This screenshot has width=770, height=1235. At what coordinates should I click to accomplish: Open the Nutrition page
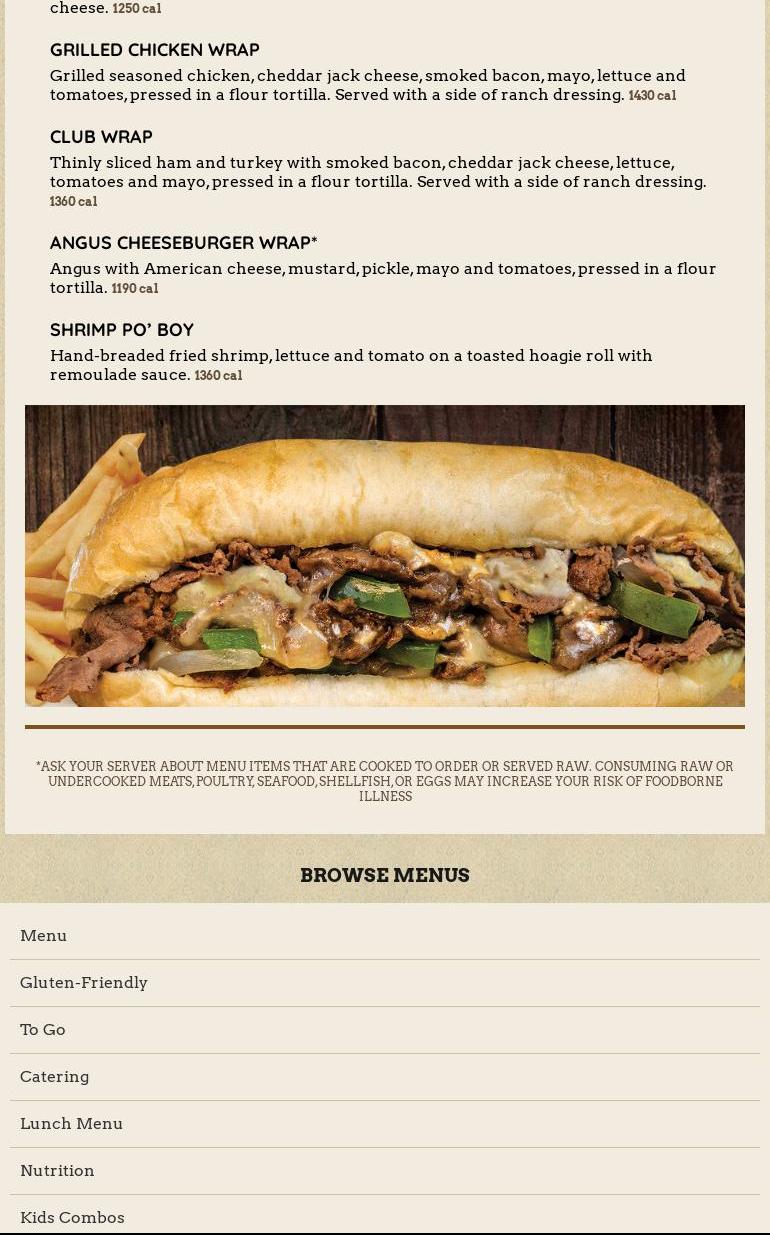[x=385, y=1171]
